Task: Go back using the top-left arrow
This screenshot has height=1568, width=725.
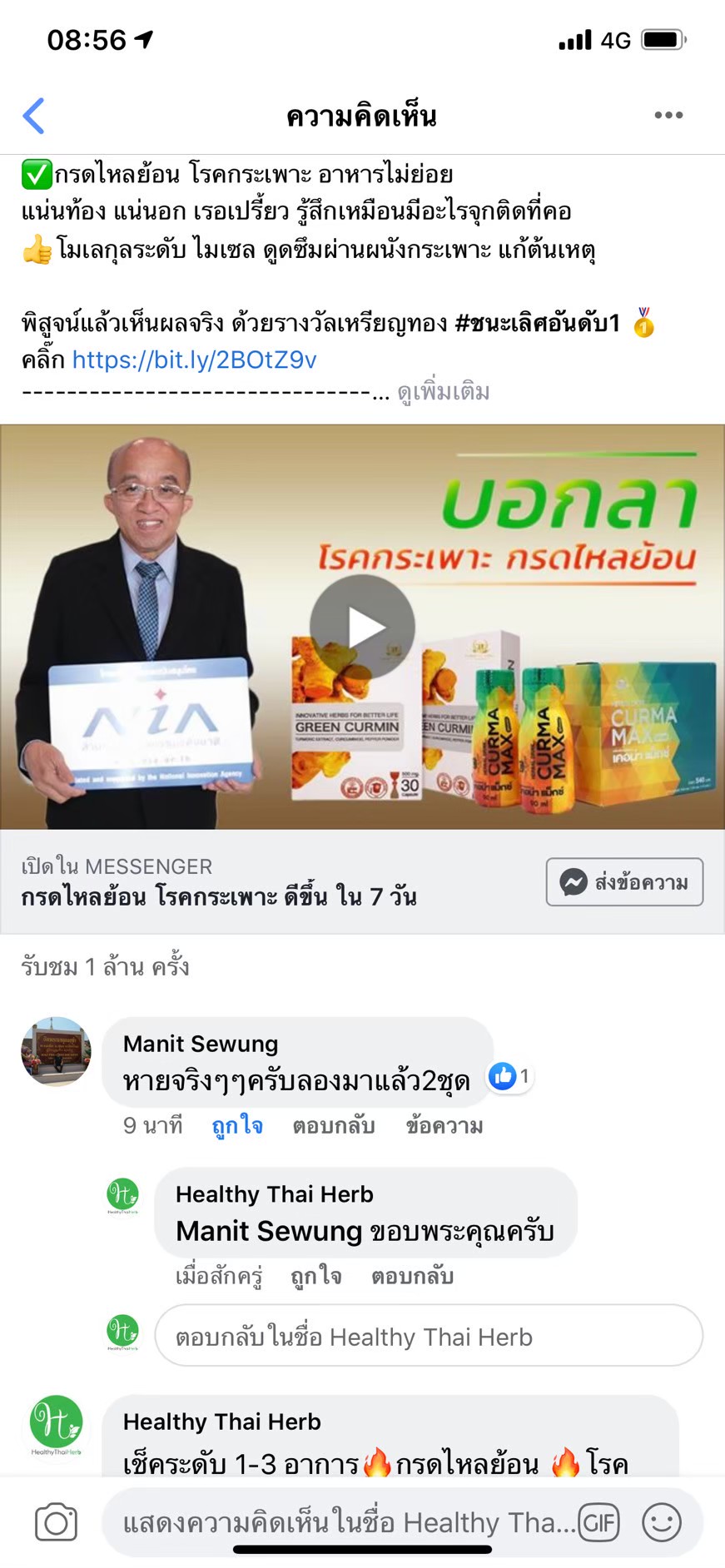Action: point(33,116)
